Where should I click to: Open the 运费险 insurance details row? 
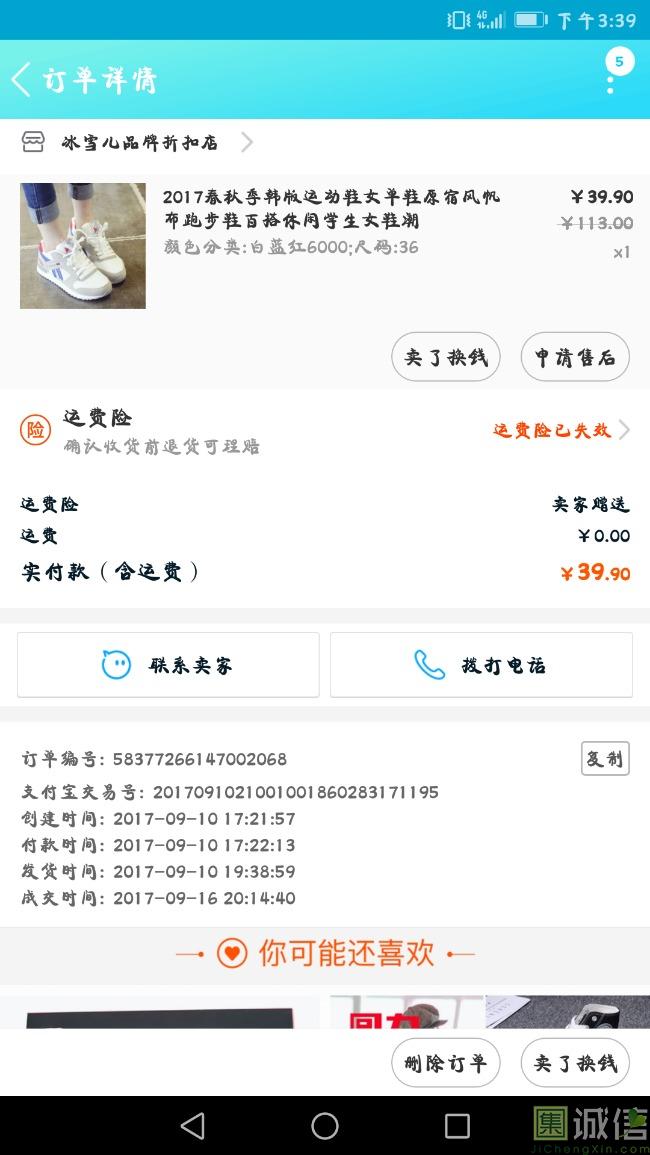pyautogui.click(x=325, y=430)
